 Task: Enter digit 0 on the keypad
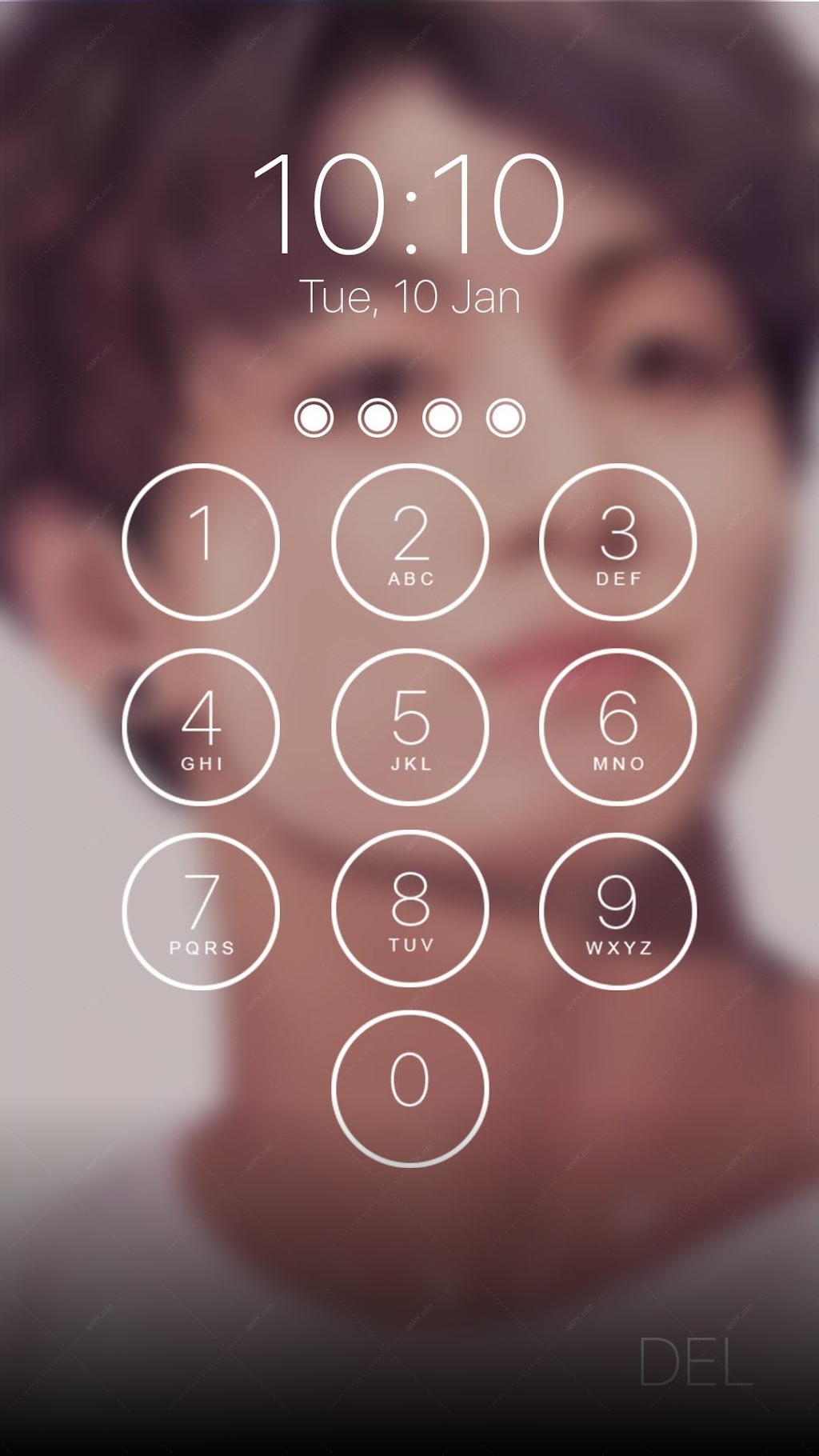pyautogui.click(x=409, y=1088)
